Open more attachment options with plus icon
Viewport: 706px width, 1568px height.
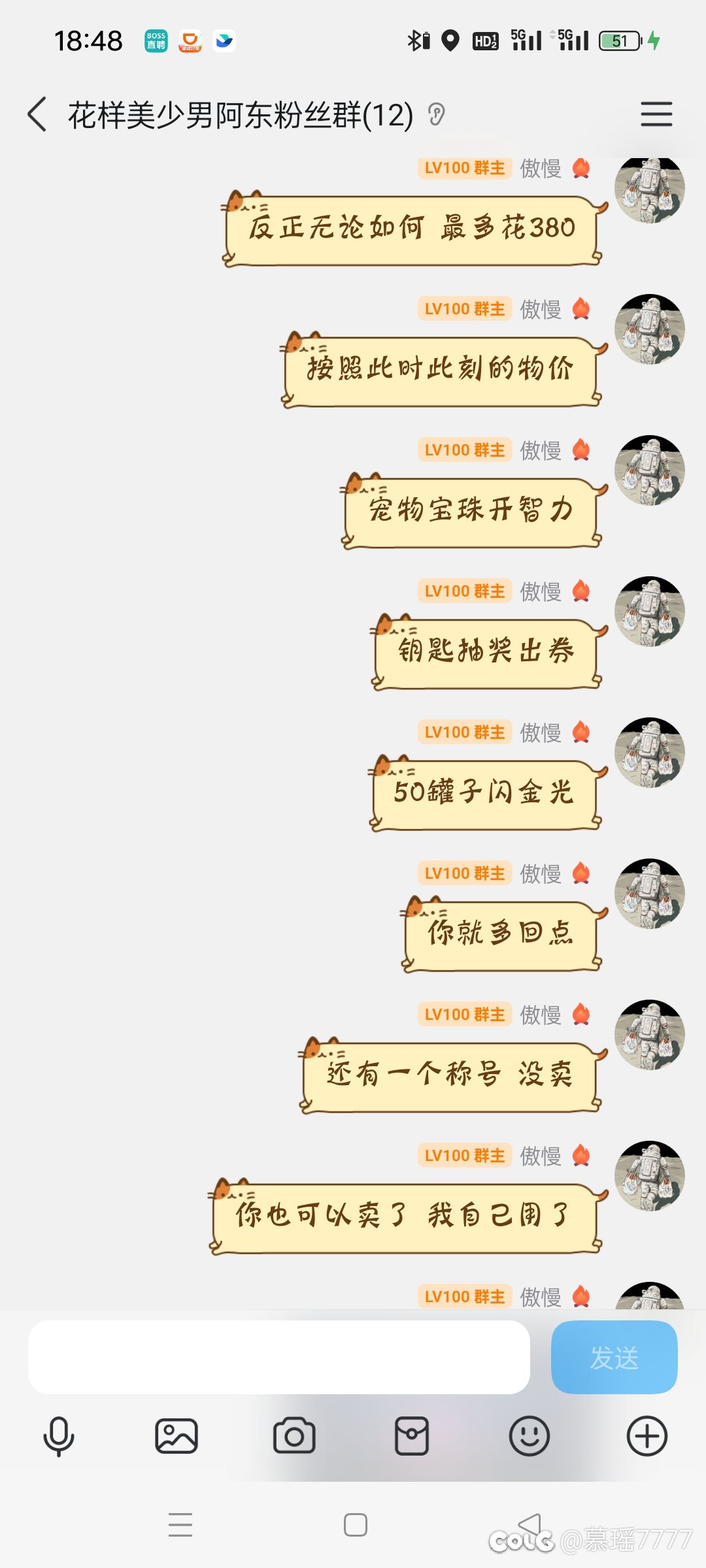(x=647, y=1436)
